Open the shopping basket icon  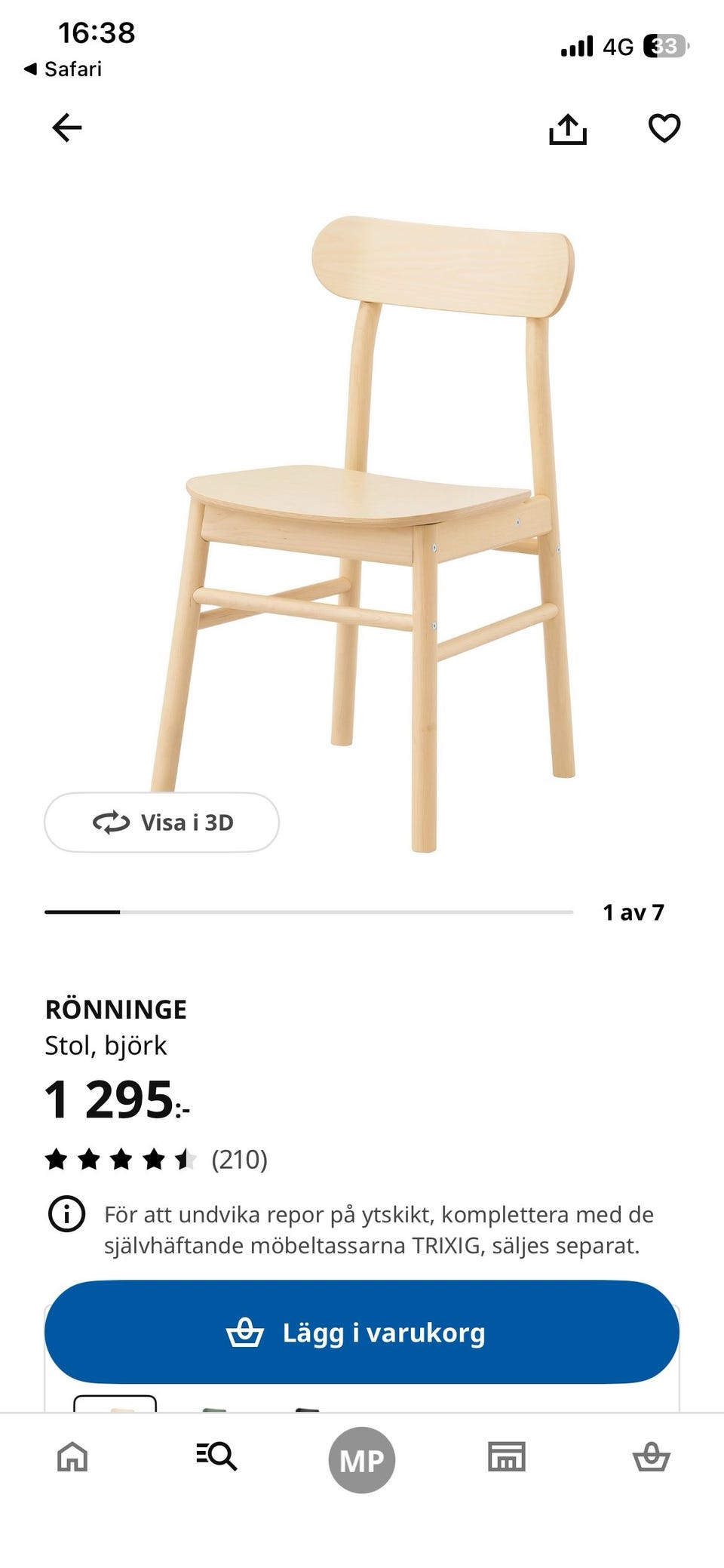653,1458
